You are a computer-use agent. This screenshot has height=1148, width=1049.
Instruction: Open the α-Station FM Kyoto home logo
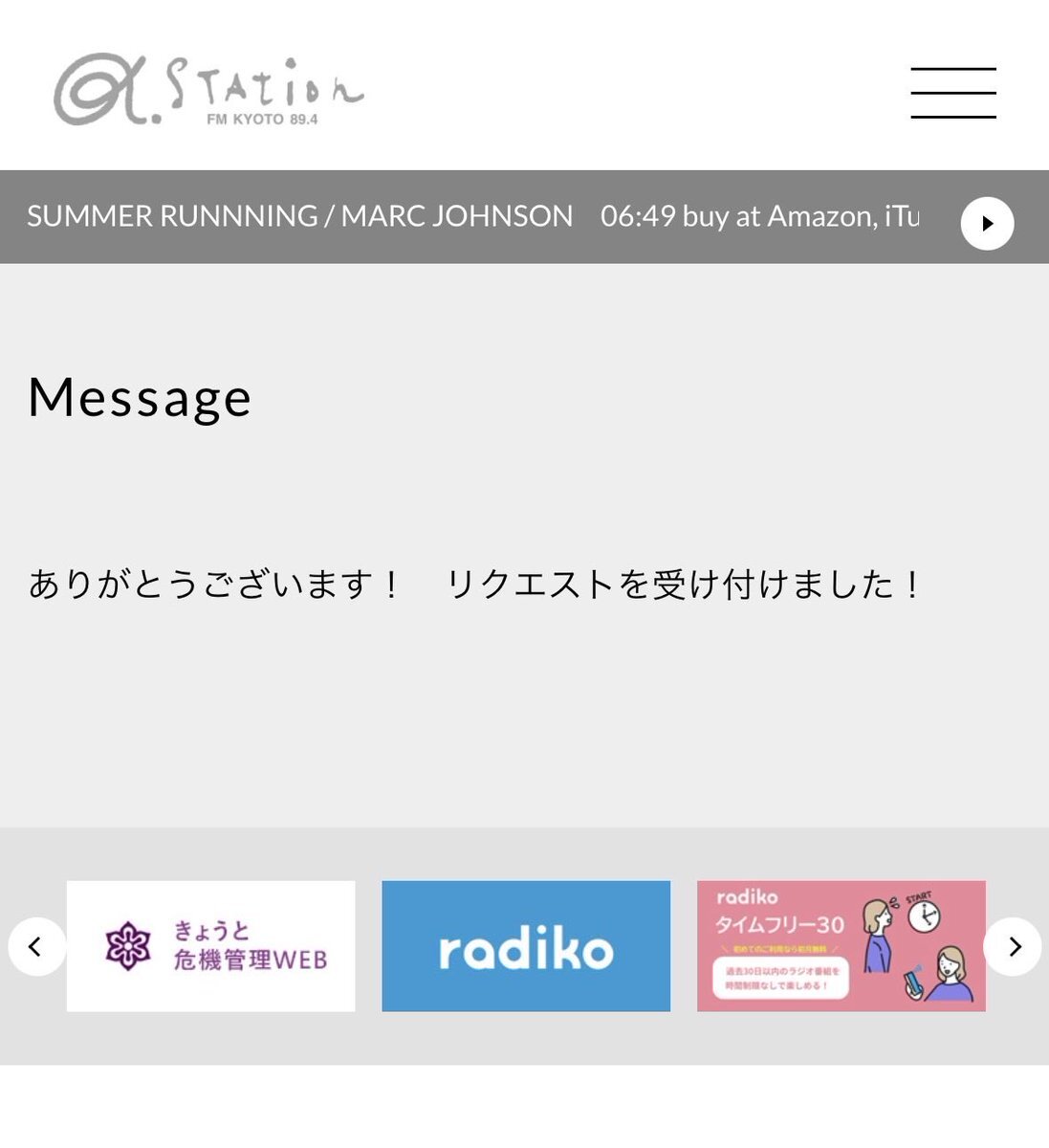point(208,90)
